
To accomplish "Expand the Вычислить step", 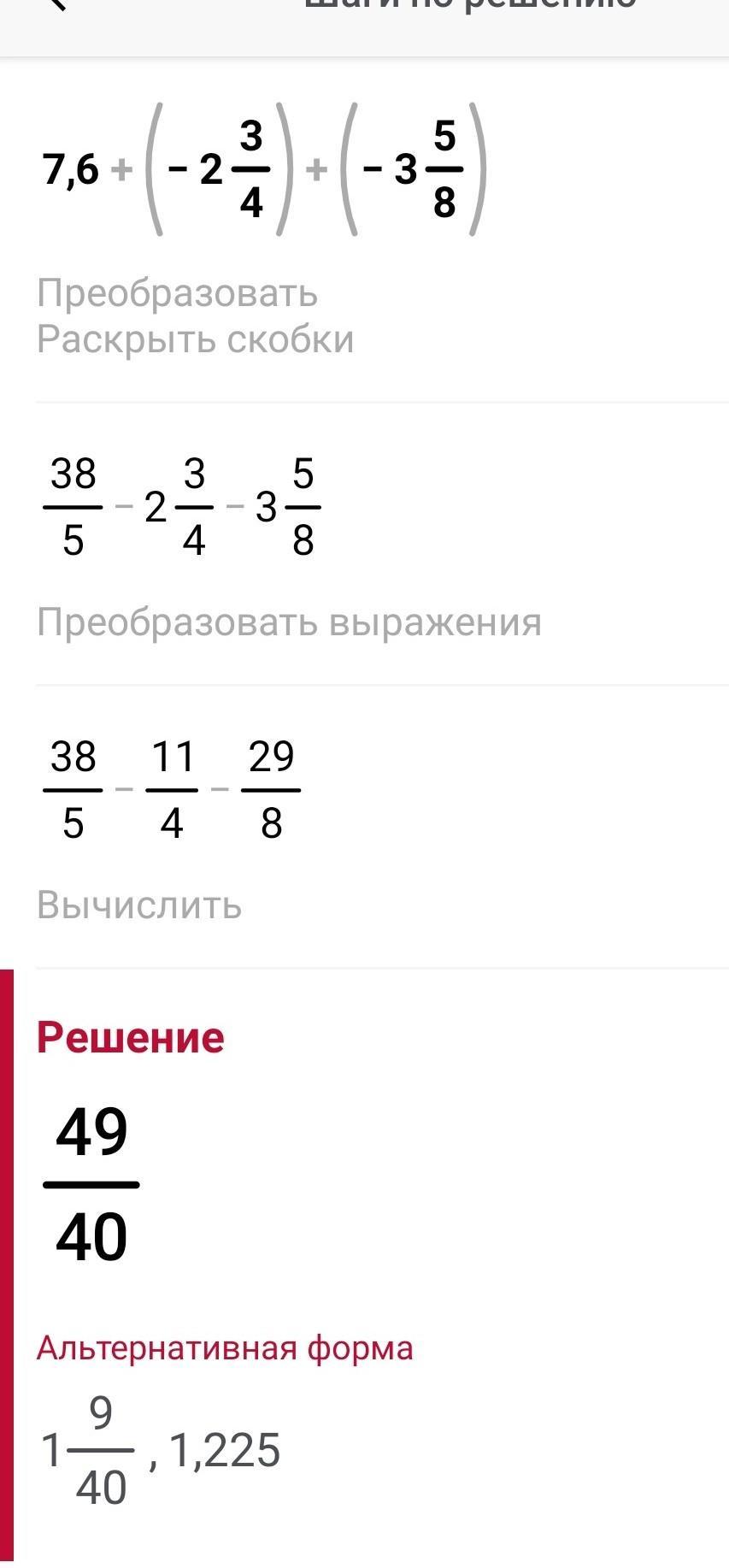I will (x=139, y=905).
